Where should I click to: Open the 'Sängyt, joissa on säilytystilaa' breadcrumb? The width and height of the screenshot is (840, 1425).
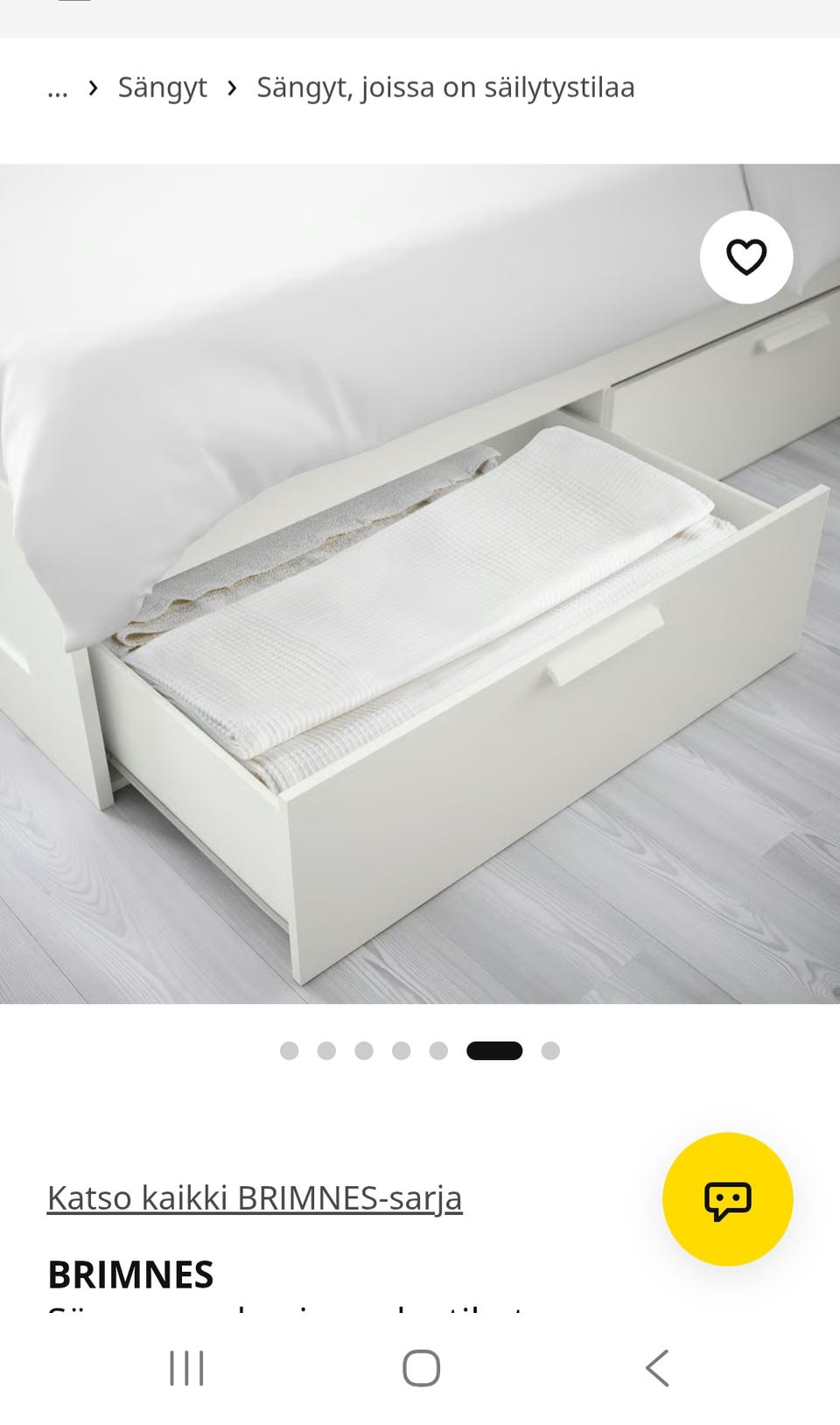[x=445, y=88]
